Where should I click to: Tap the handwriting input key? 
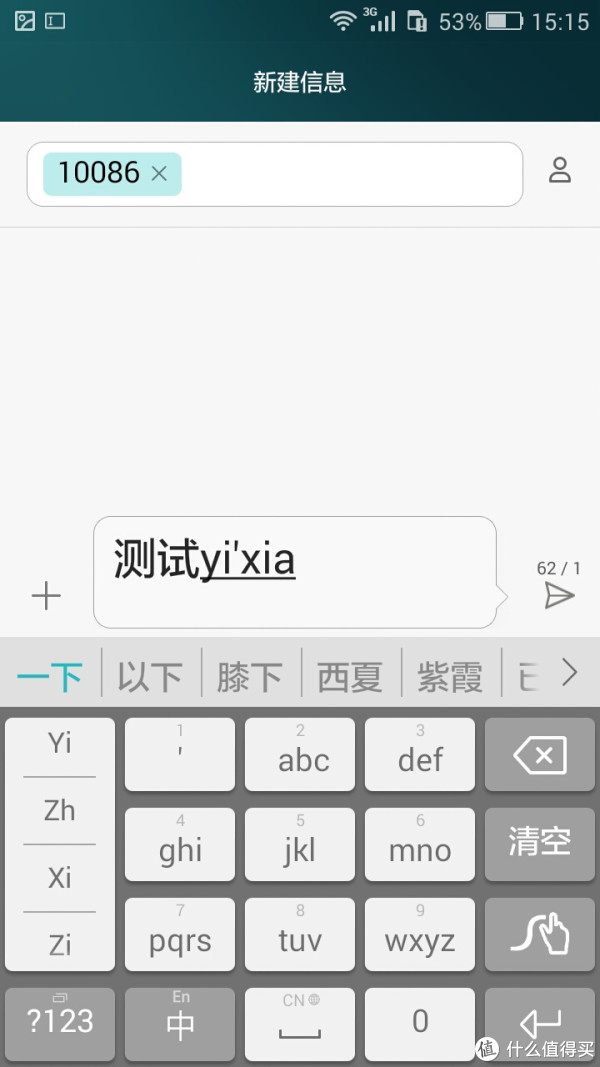(539, 934)
